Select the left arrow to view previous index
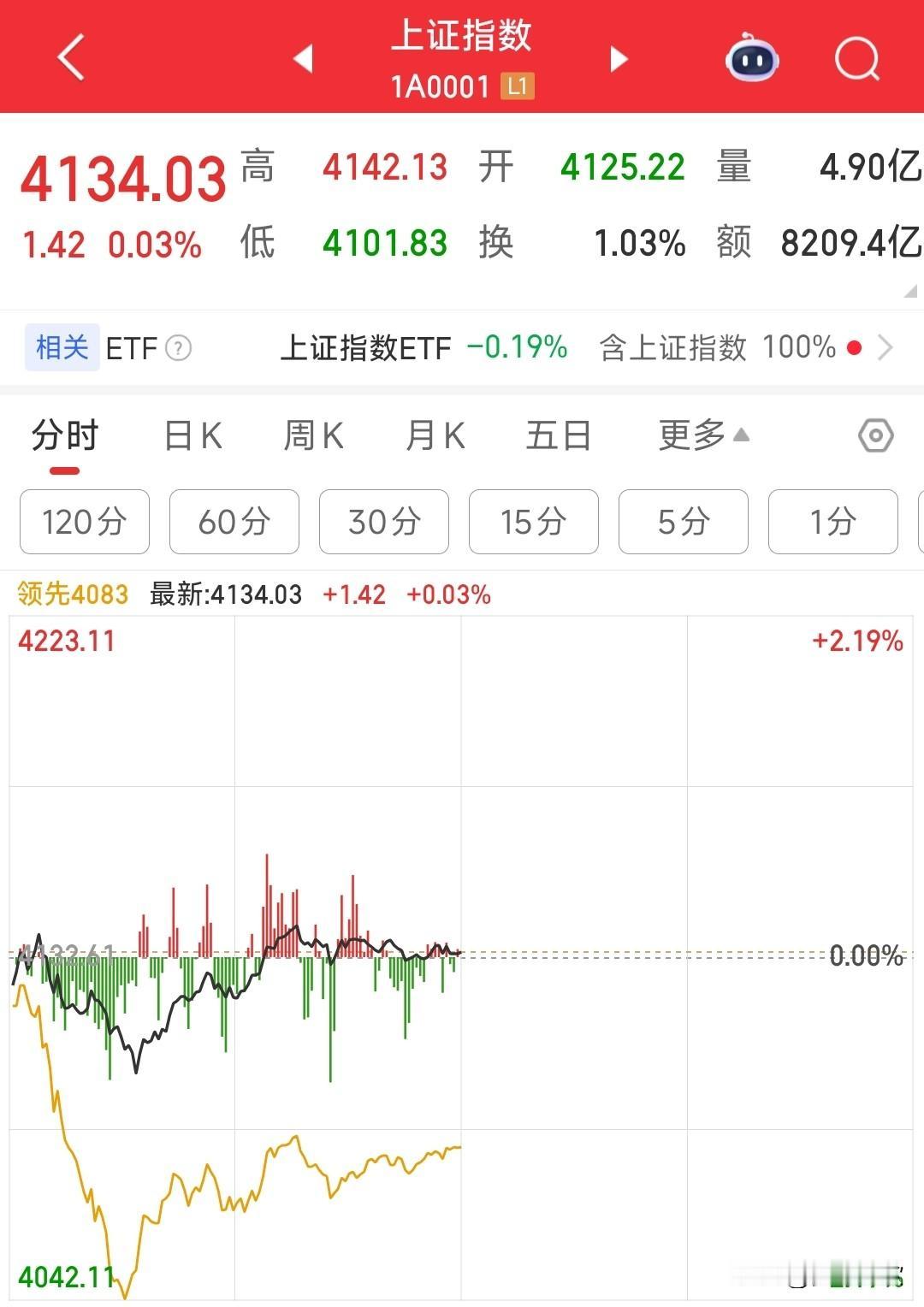924x1307 pixels. point(301,58)
